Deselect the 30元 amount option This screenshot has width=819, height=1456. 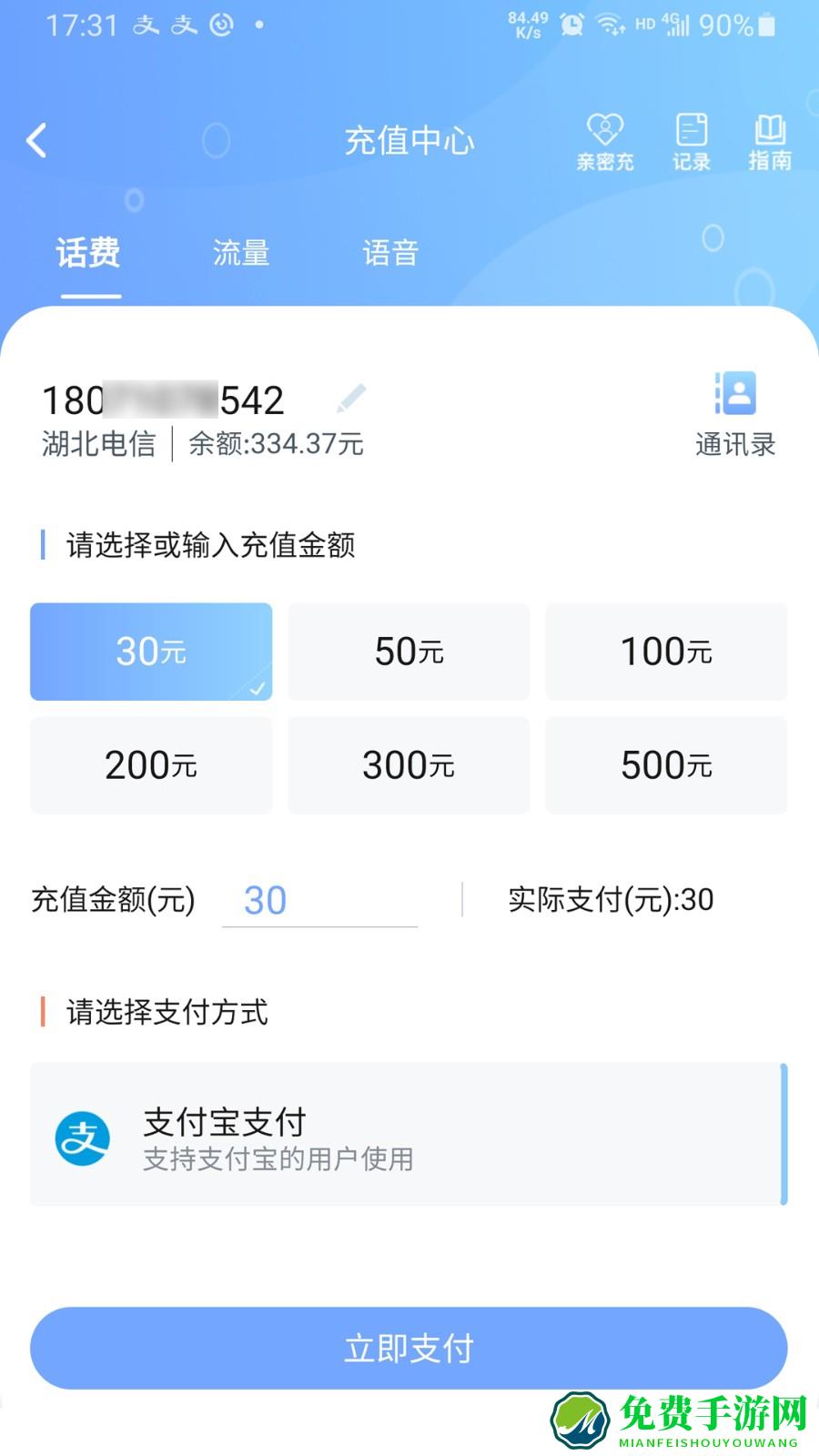pyautogui.click(x=150, y=652)
